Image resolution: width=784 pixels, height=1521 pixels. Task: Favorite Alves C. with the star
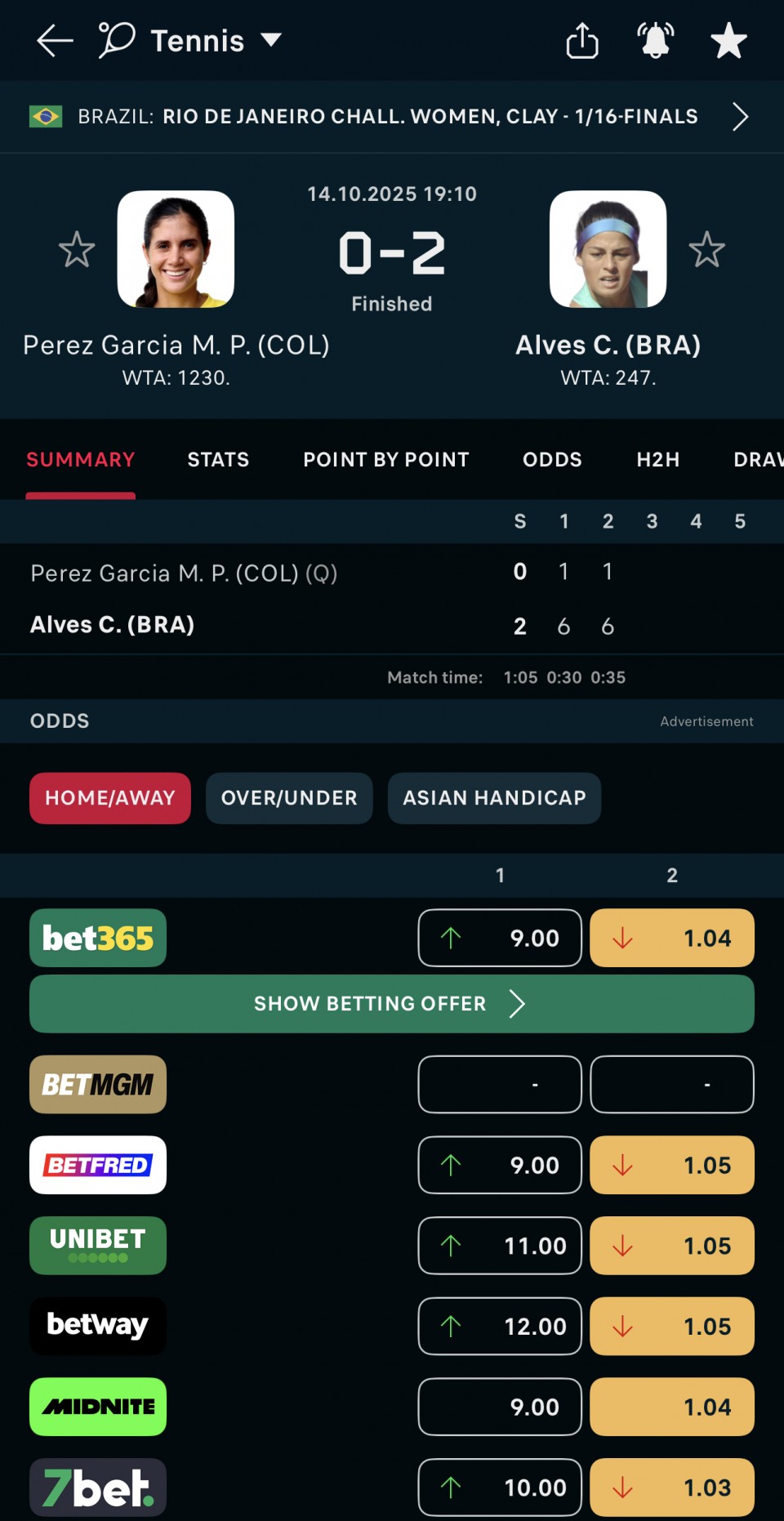(706, 250)
